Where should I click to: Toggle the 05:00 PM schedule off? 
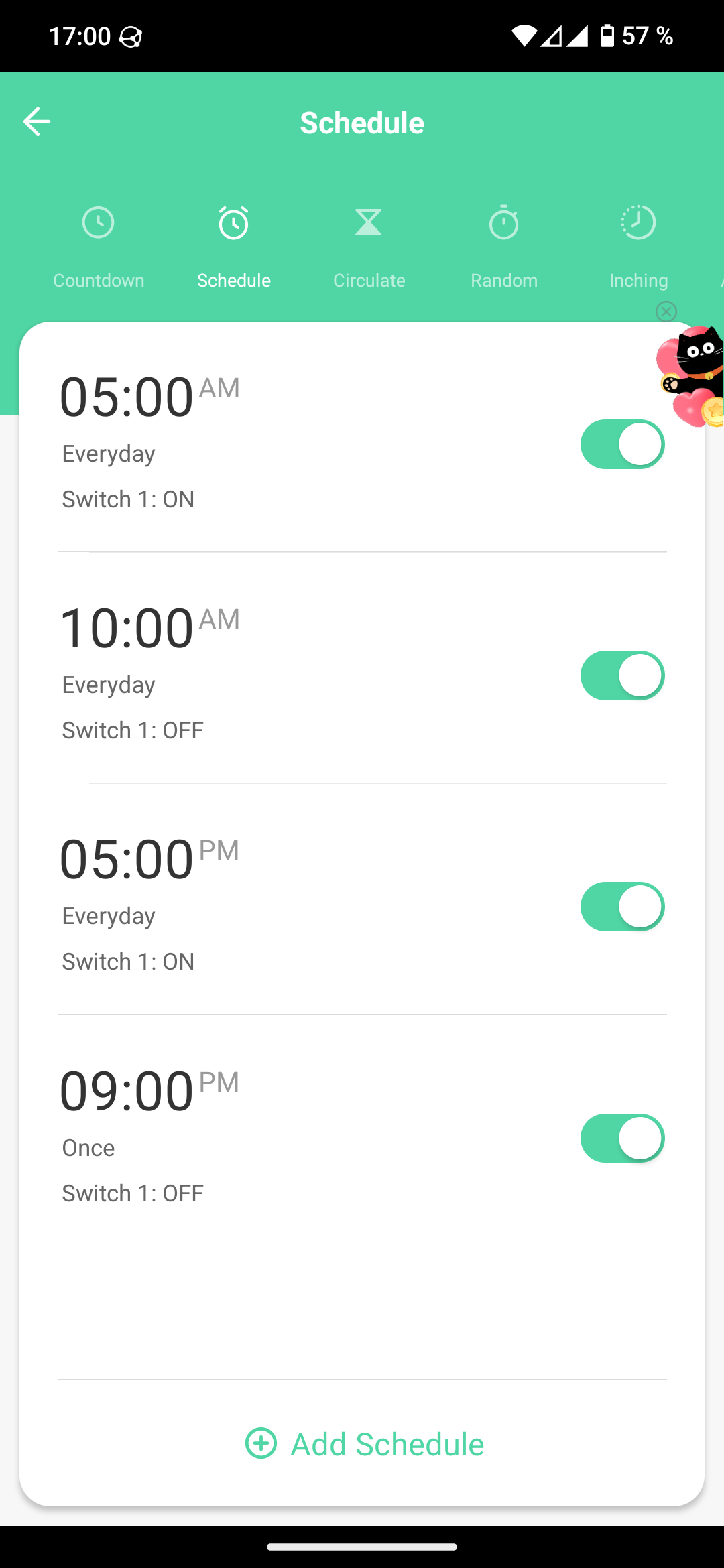623,907
